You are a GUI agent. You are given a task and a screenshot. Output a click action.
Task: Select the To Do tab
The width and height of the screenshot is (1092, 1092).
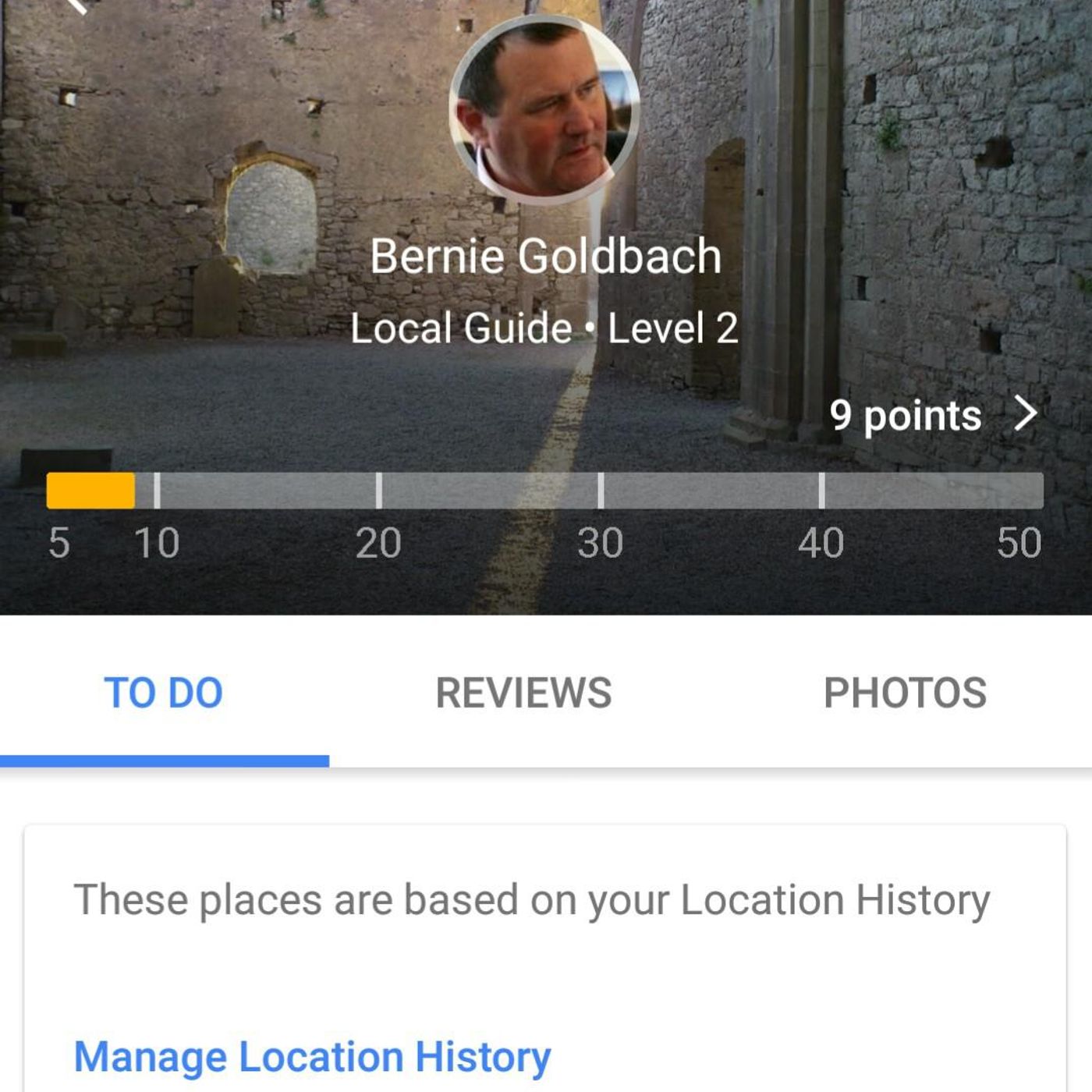click(164, 693)
